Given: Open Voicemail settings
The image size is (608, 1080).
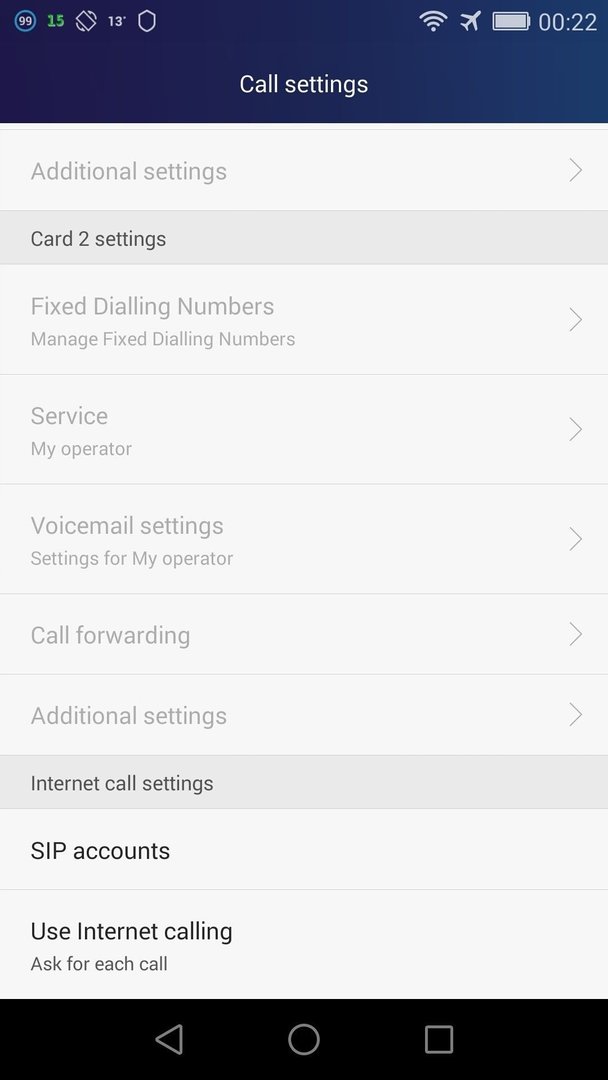Looking at the screenshot, I should [304, 539].
